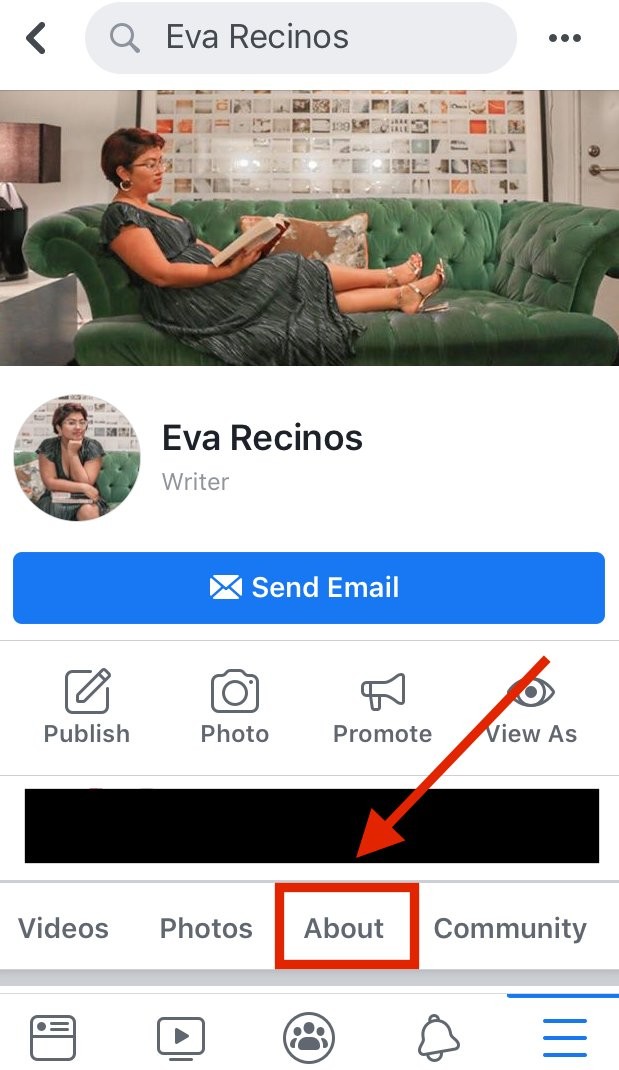
Task: Switch to the Videos tab
Action: (x=63, y=928)
